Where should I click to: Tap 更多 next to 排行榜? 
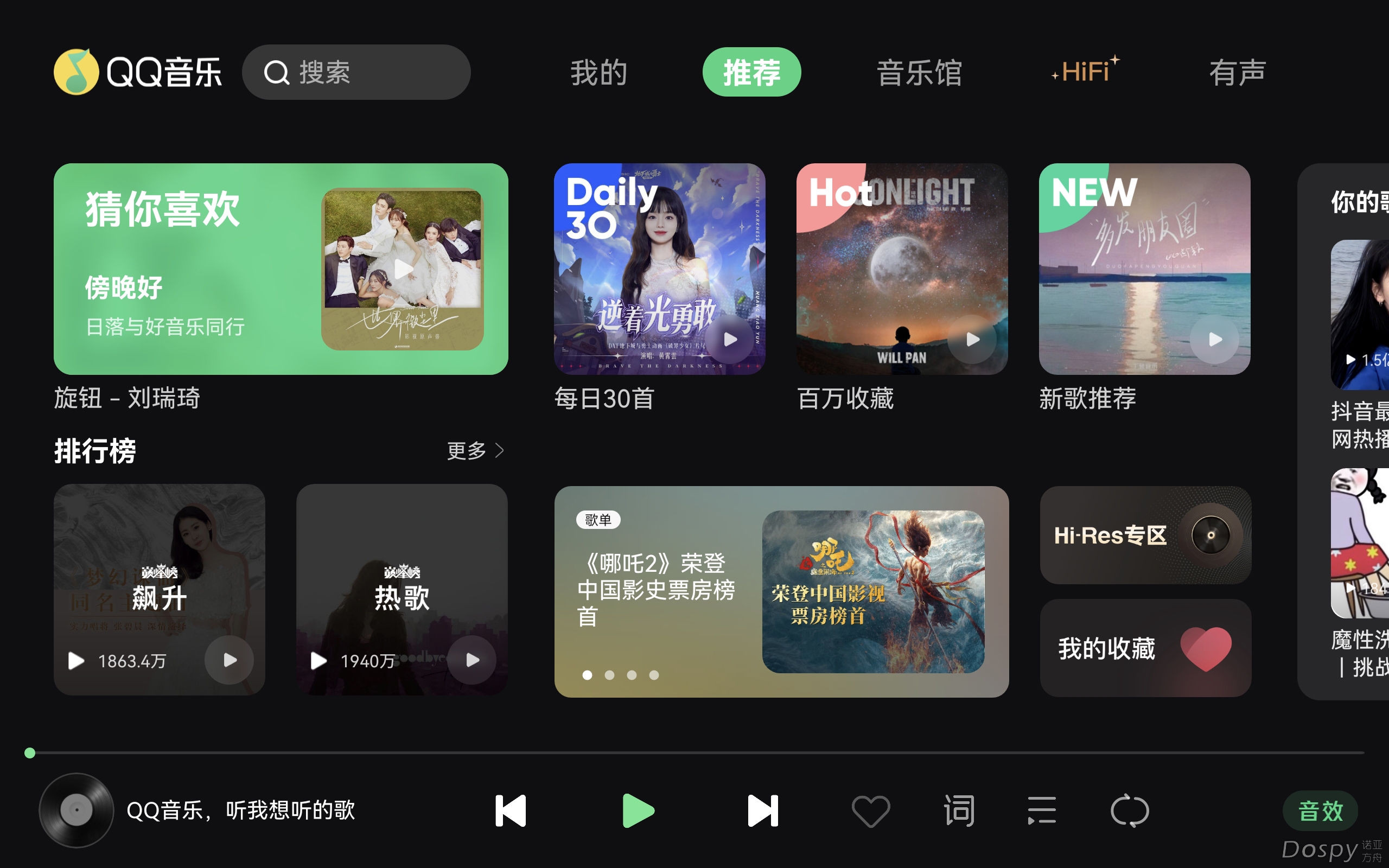pos(474,451)
